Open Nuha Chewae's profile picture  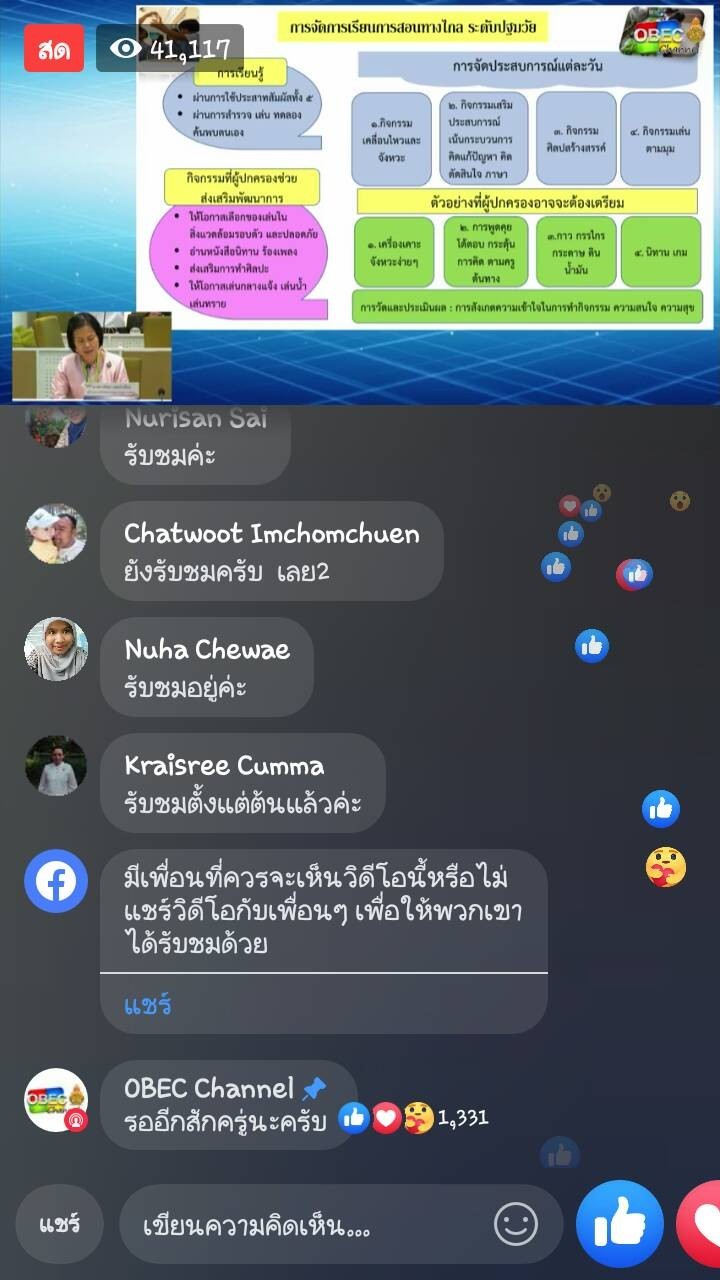[56, 649]
